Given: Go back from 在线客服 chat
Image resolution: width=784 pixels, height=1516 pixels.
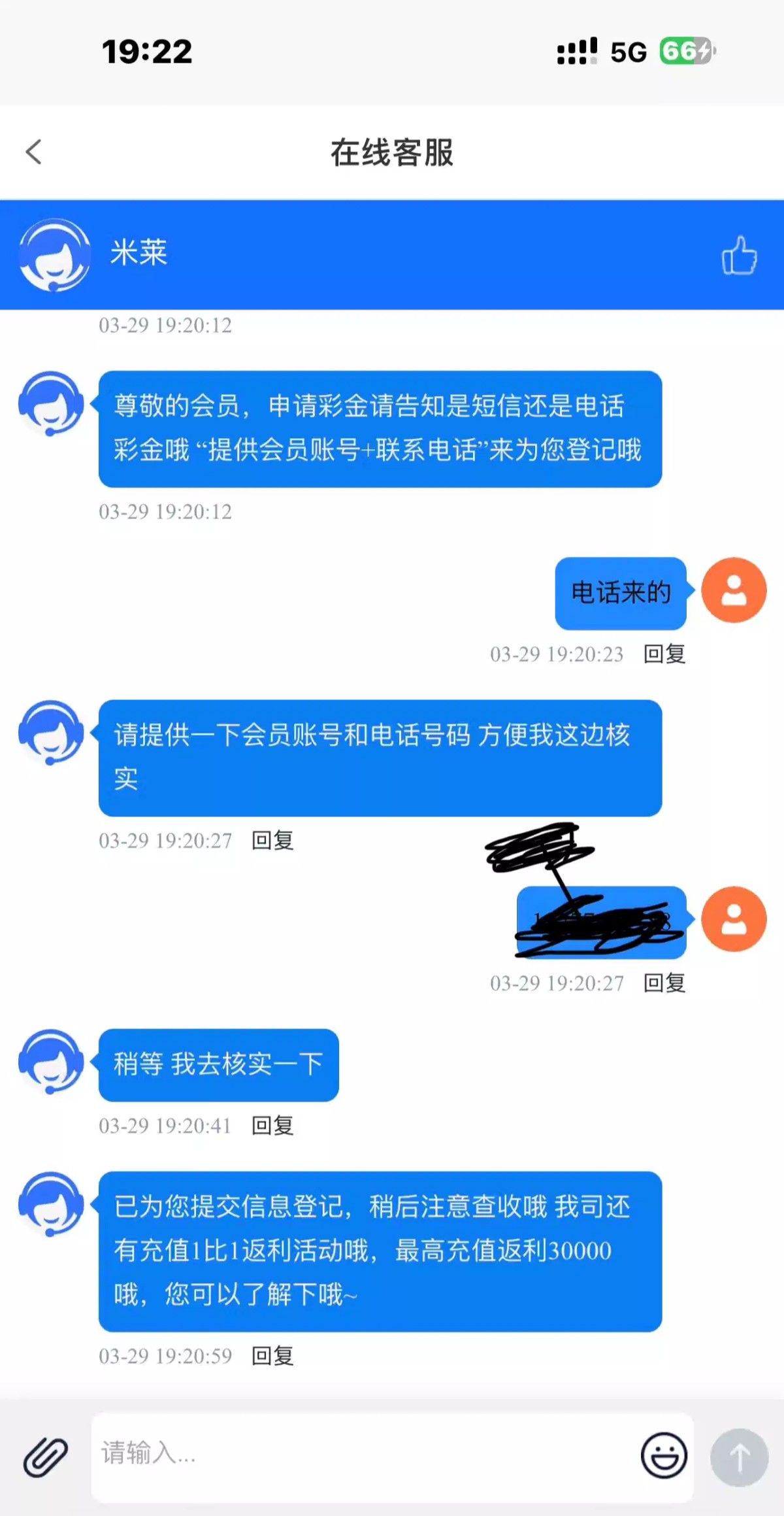Looking at the screenshot, I should (34, 152).
